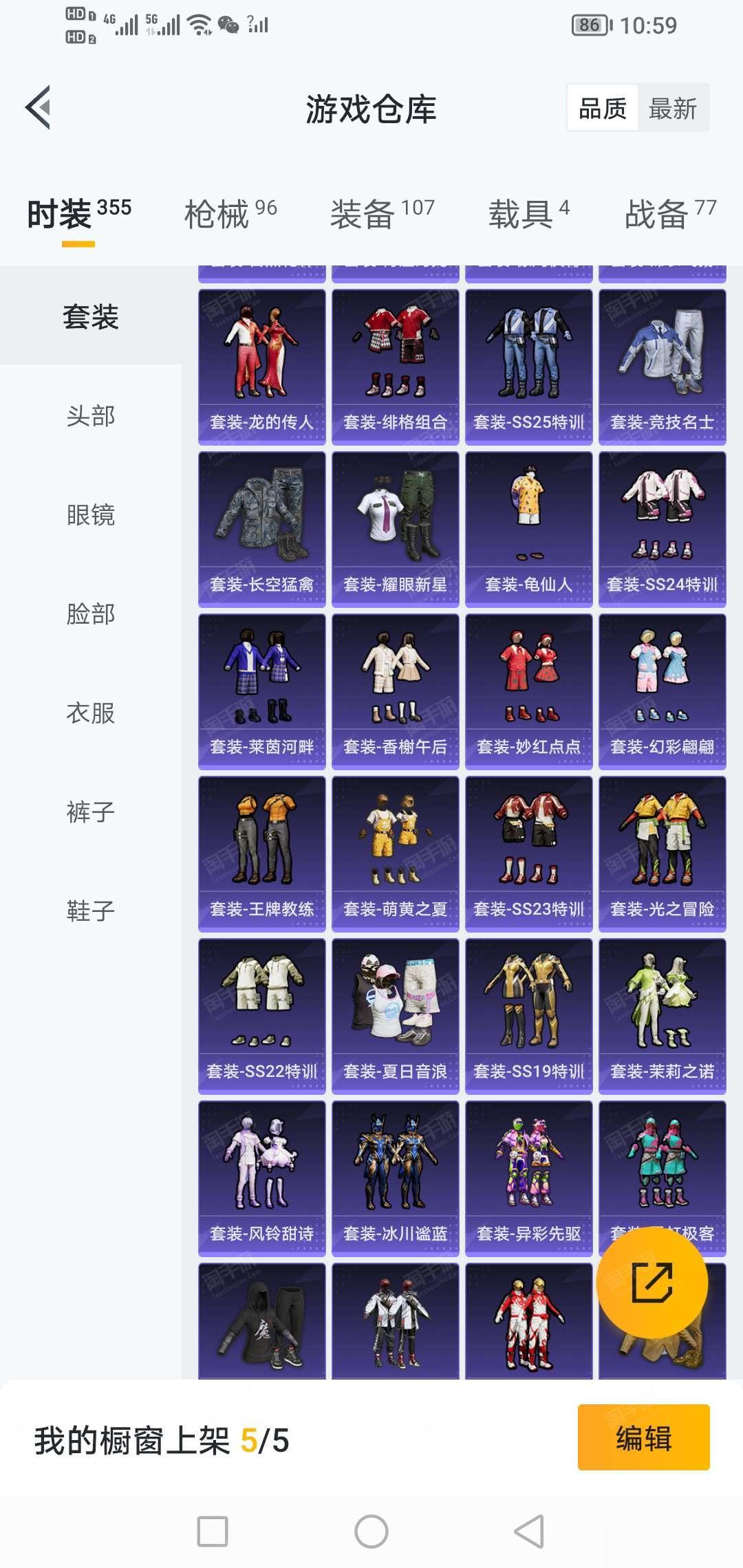
Task: Go back using the top-left arrow
Action: (x=39, y=107)
